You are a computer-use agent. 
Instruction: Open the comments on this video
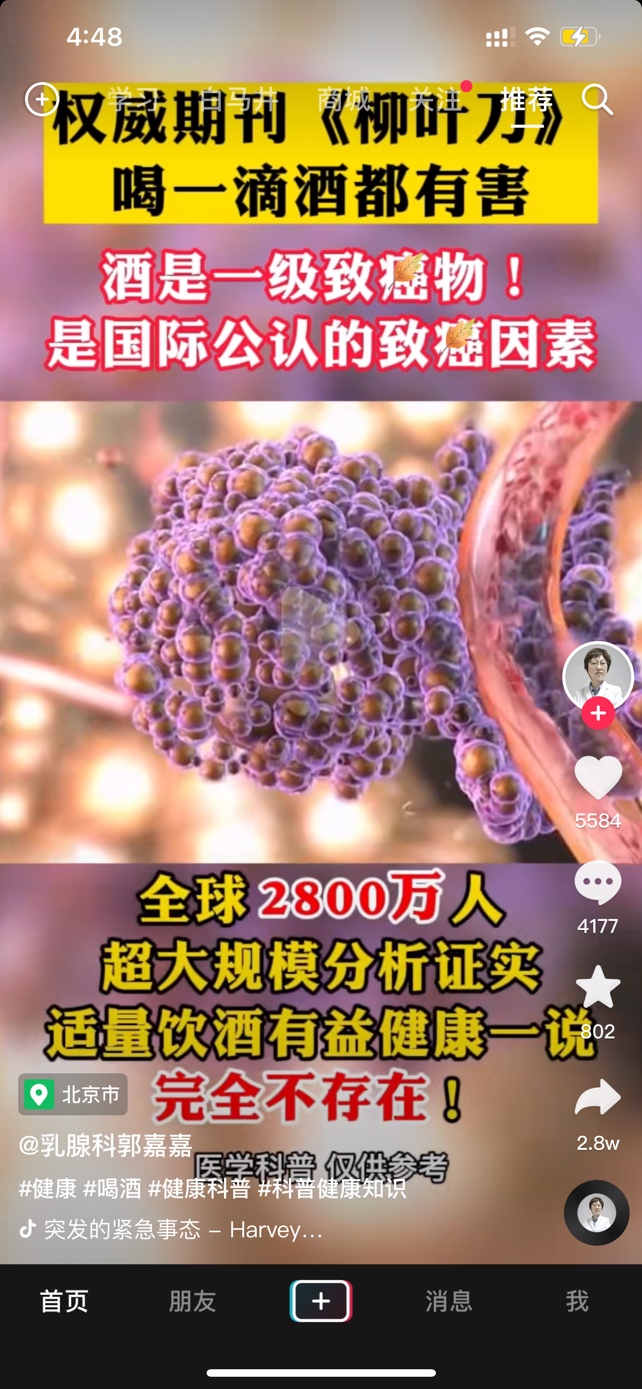coord(598,884)
